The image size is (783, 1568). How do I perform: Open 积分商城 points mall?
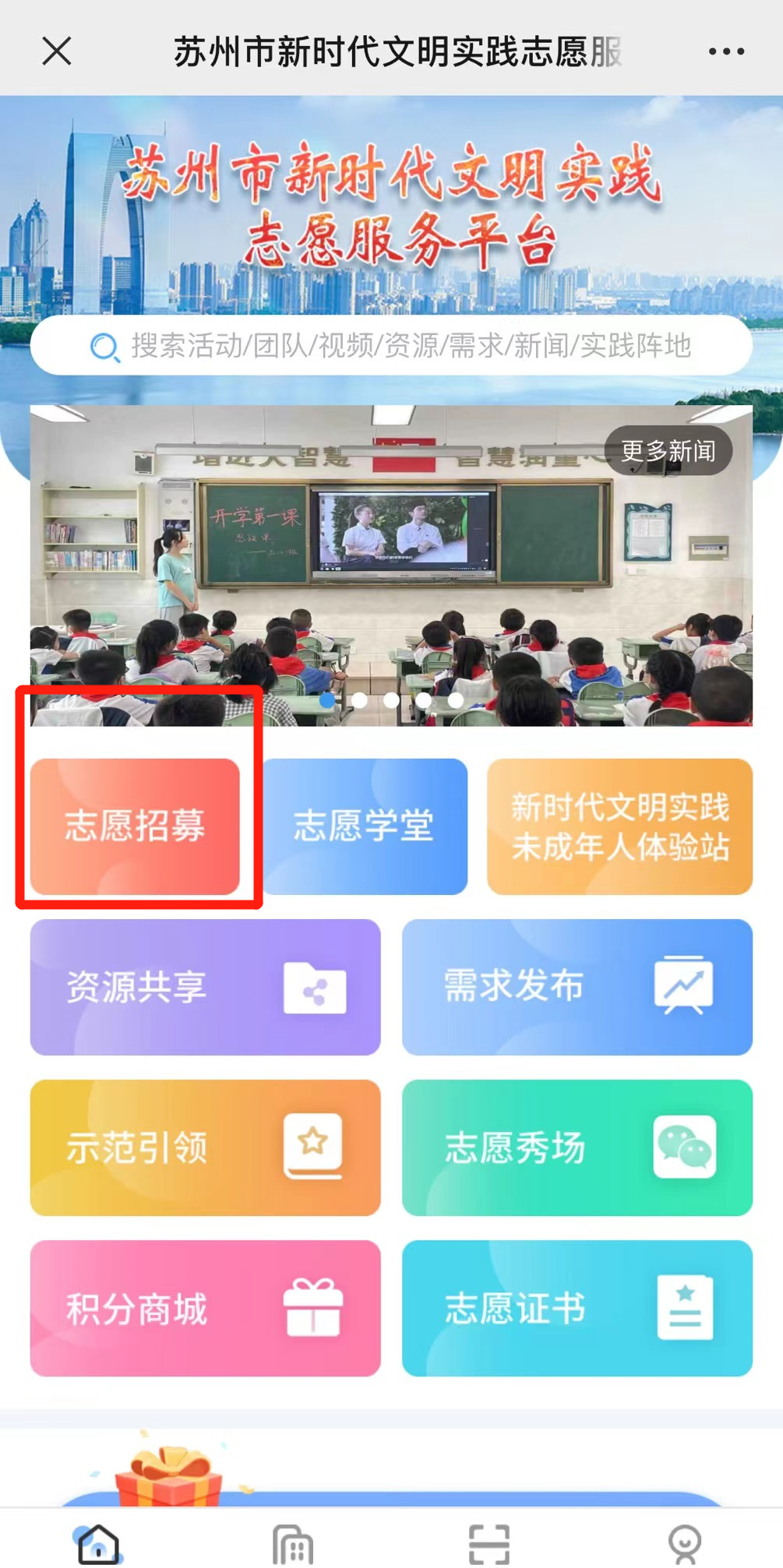(205, 1308)
